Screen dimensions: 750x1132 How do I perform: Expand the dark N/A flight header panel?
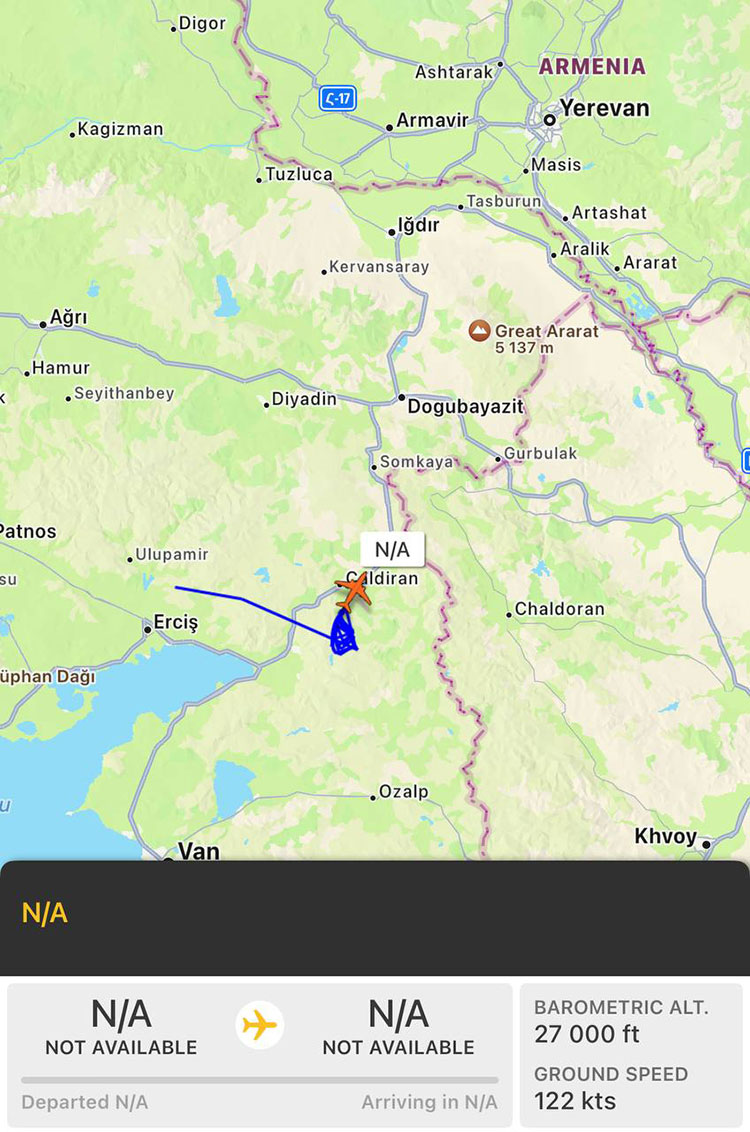coord(374,915)
